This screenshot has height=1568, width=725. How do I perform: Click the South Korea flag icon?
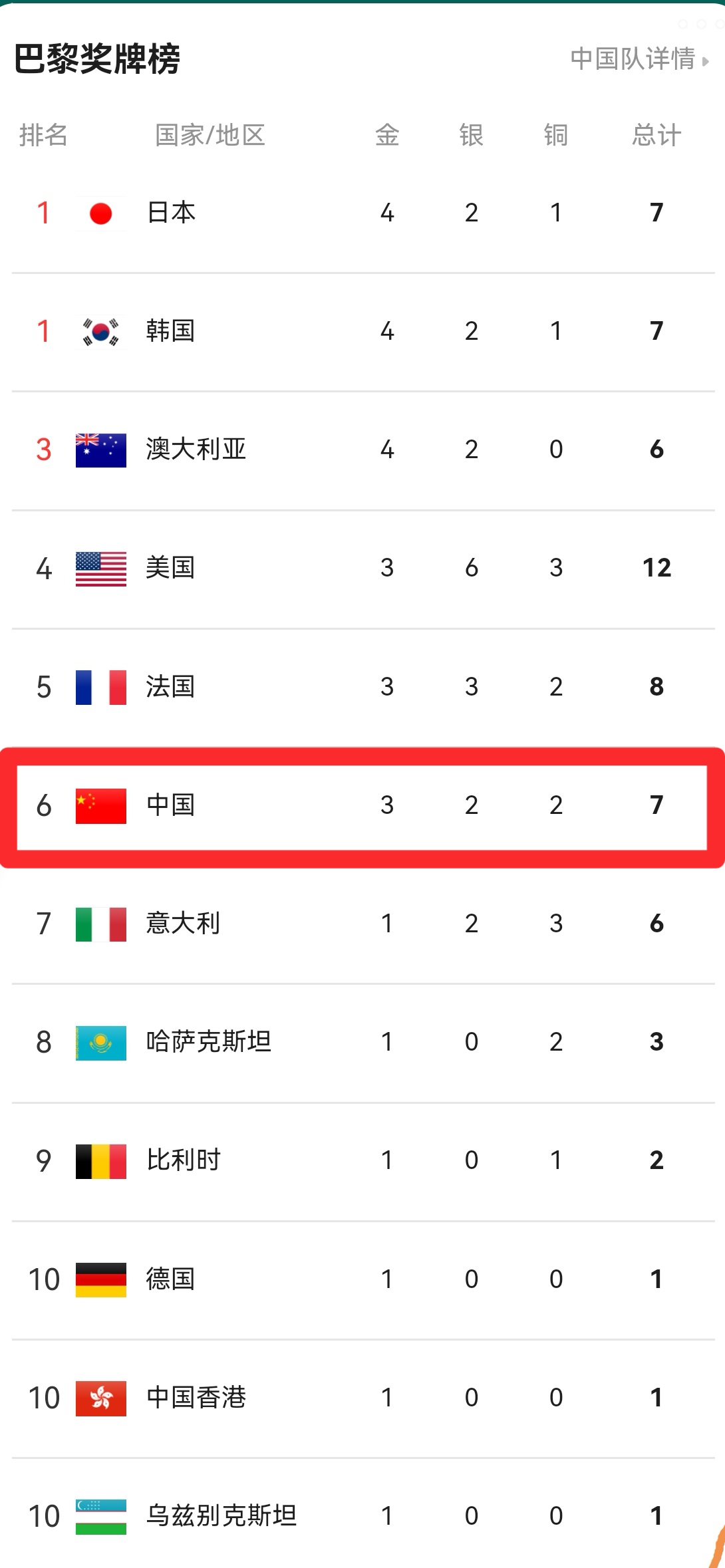click(101, 330)
